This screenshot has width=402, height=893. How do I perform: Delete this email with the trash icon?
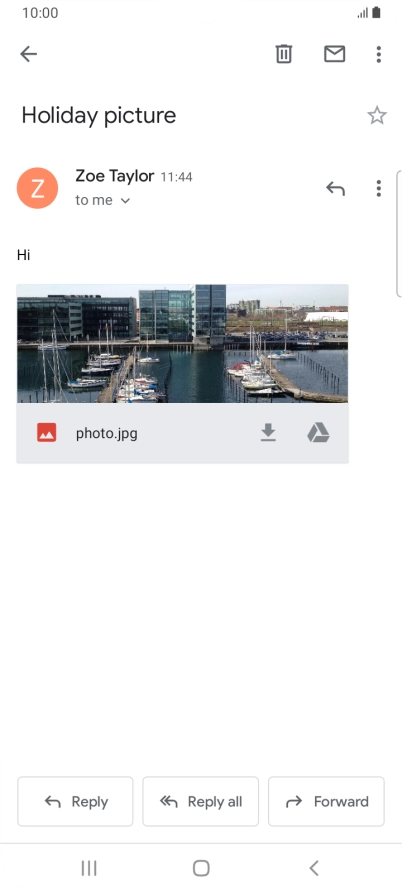[284, 54]
